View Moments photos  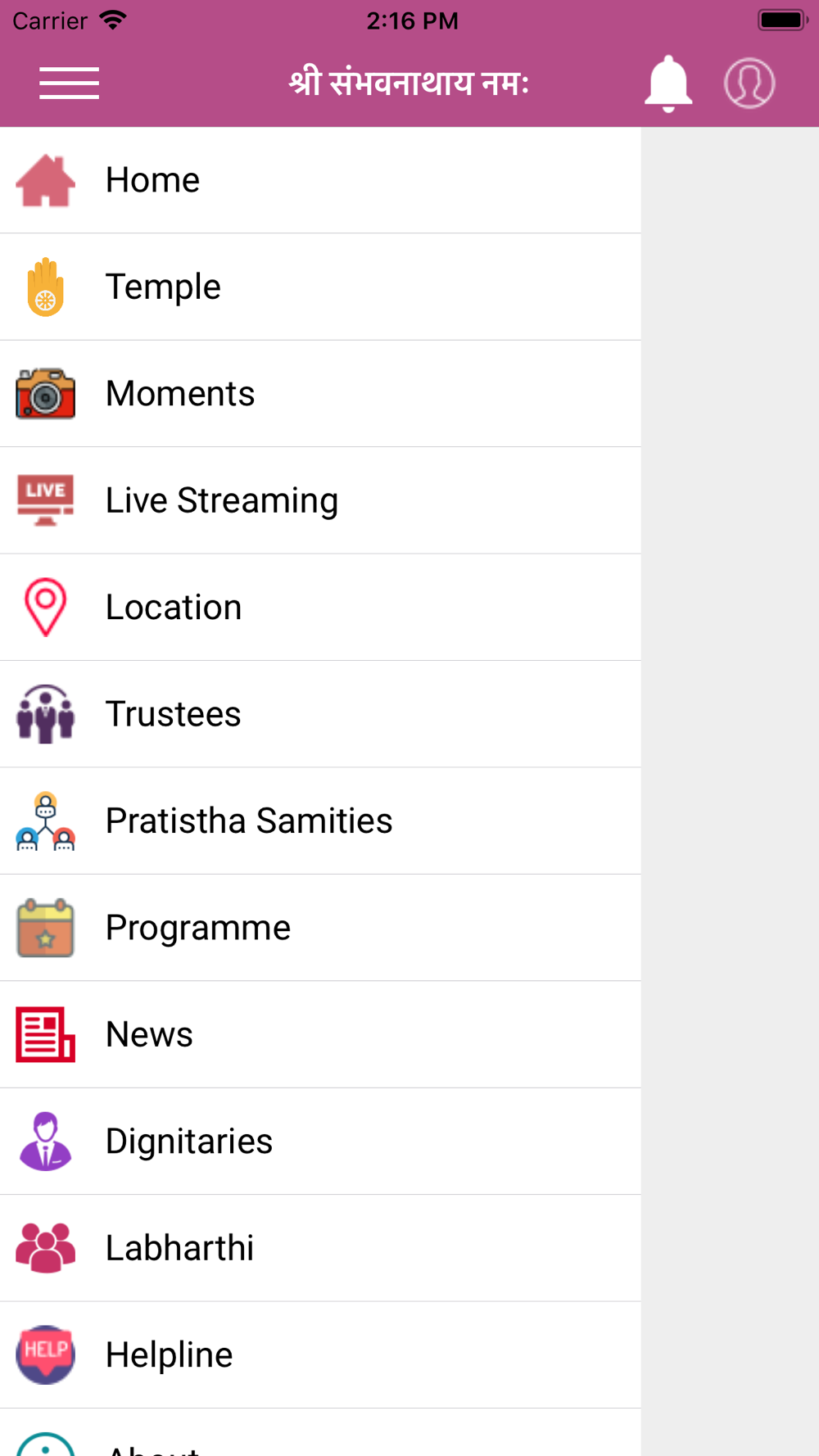[320, 394]
